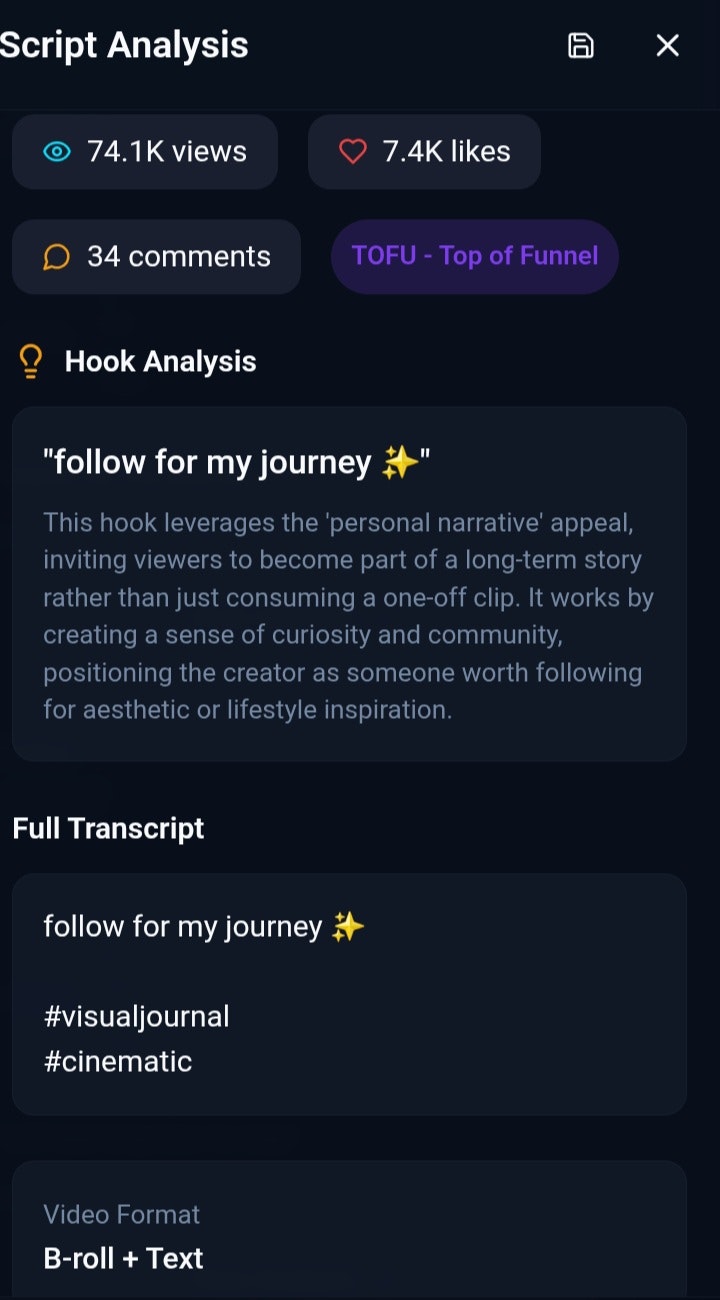
Task: Click the Hook Analysis explanation paragraph
Action: point(348,615)
